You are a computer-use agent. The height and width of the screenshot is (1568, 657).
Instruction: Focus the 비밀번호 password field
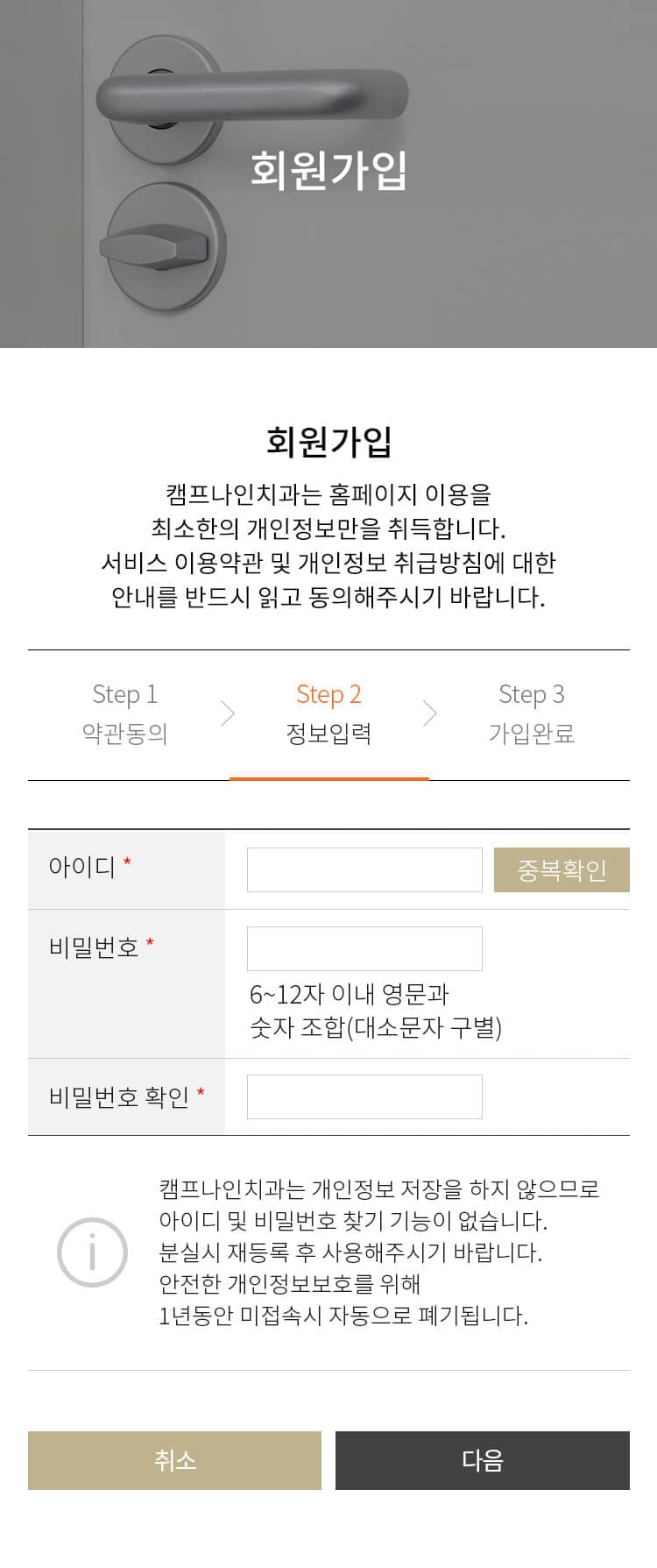click(364, 948)
